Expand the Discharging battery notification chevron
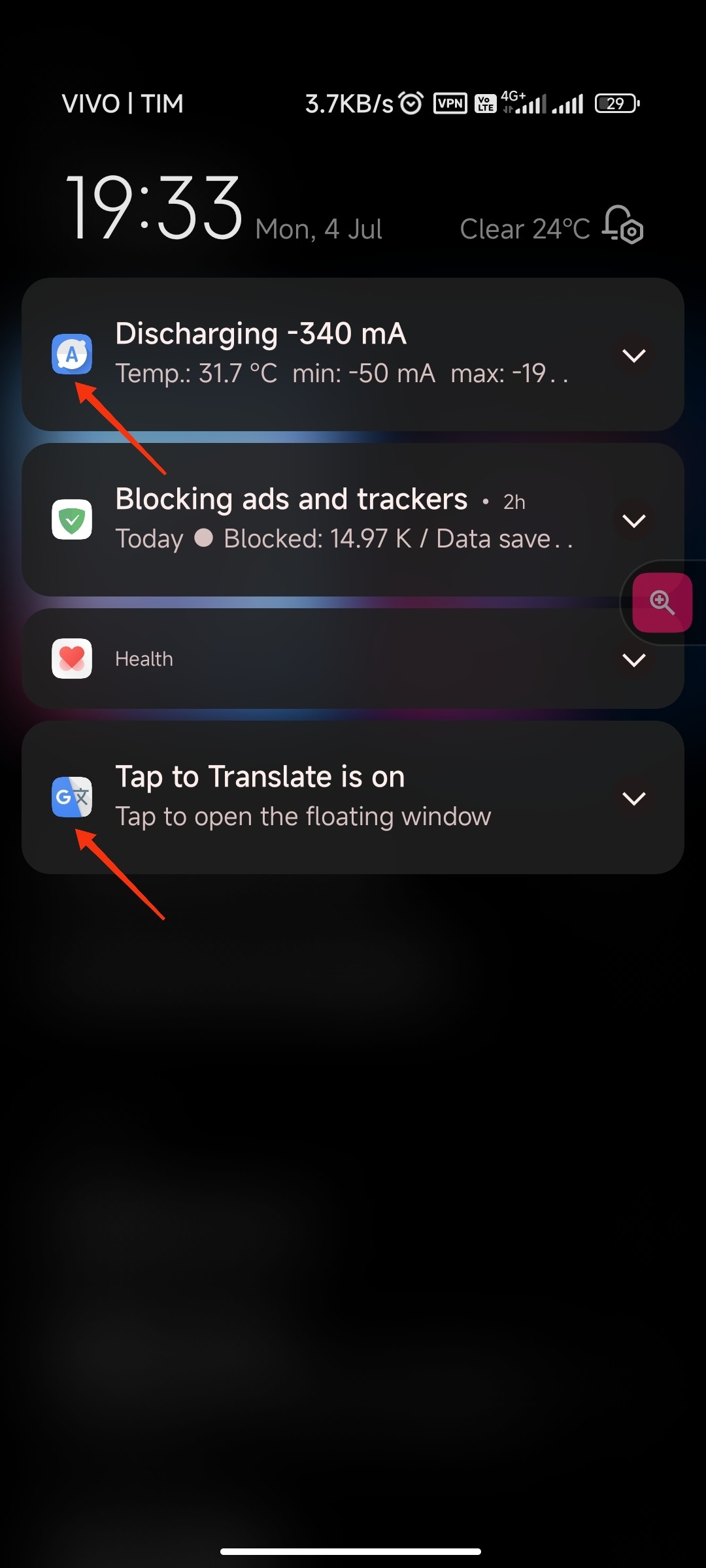 [634, 355]
